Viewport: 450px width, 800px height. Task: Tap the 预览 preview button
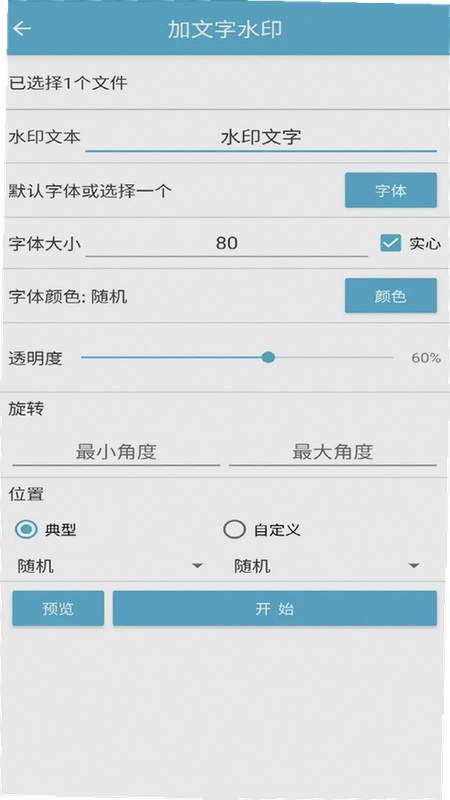(58, 609)
